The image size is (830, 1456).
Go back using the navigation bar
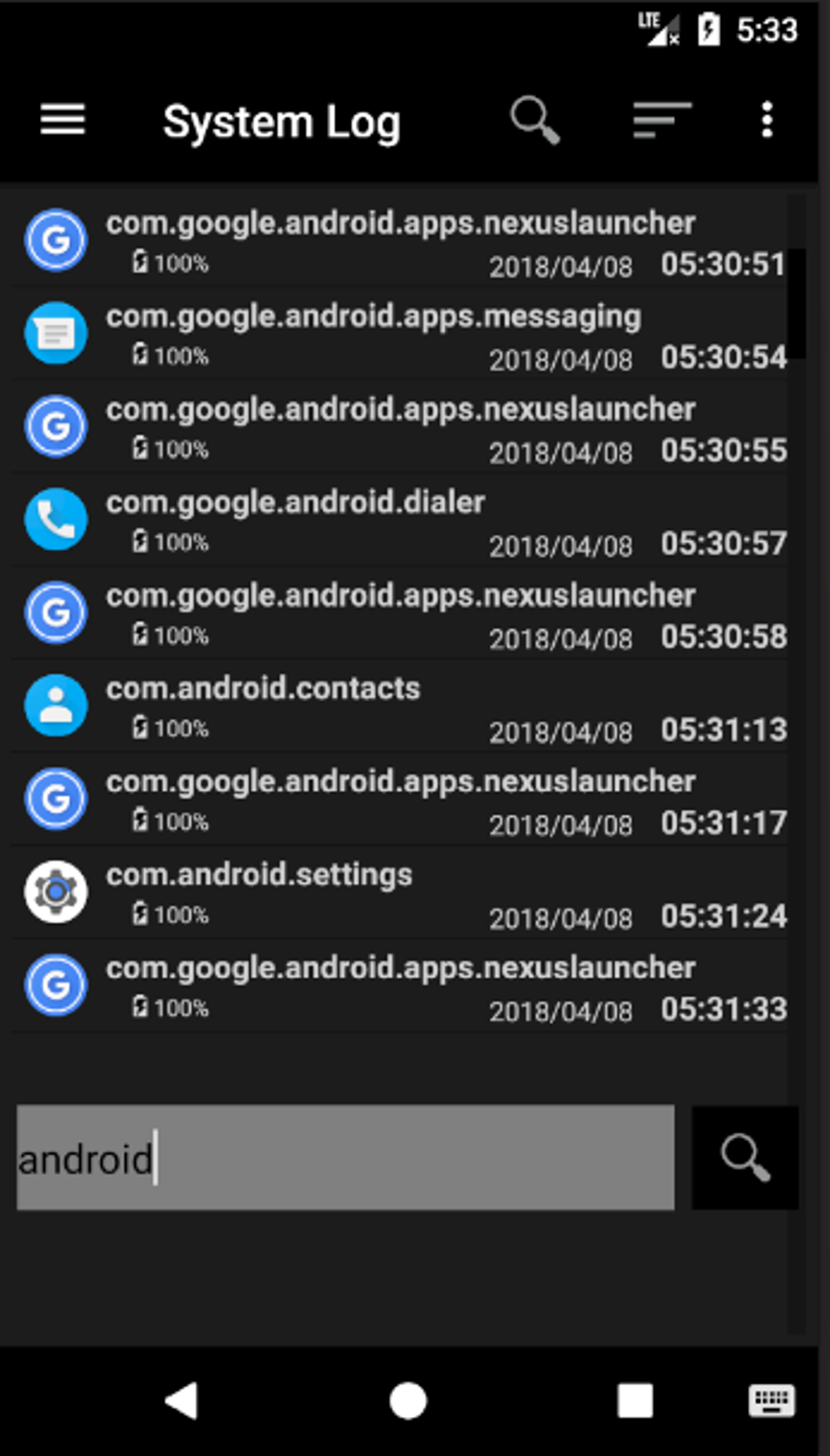click(x=181, y=1401)
